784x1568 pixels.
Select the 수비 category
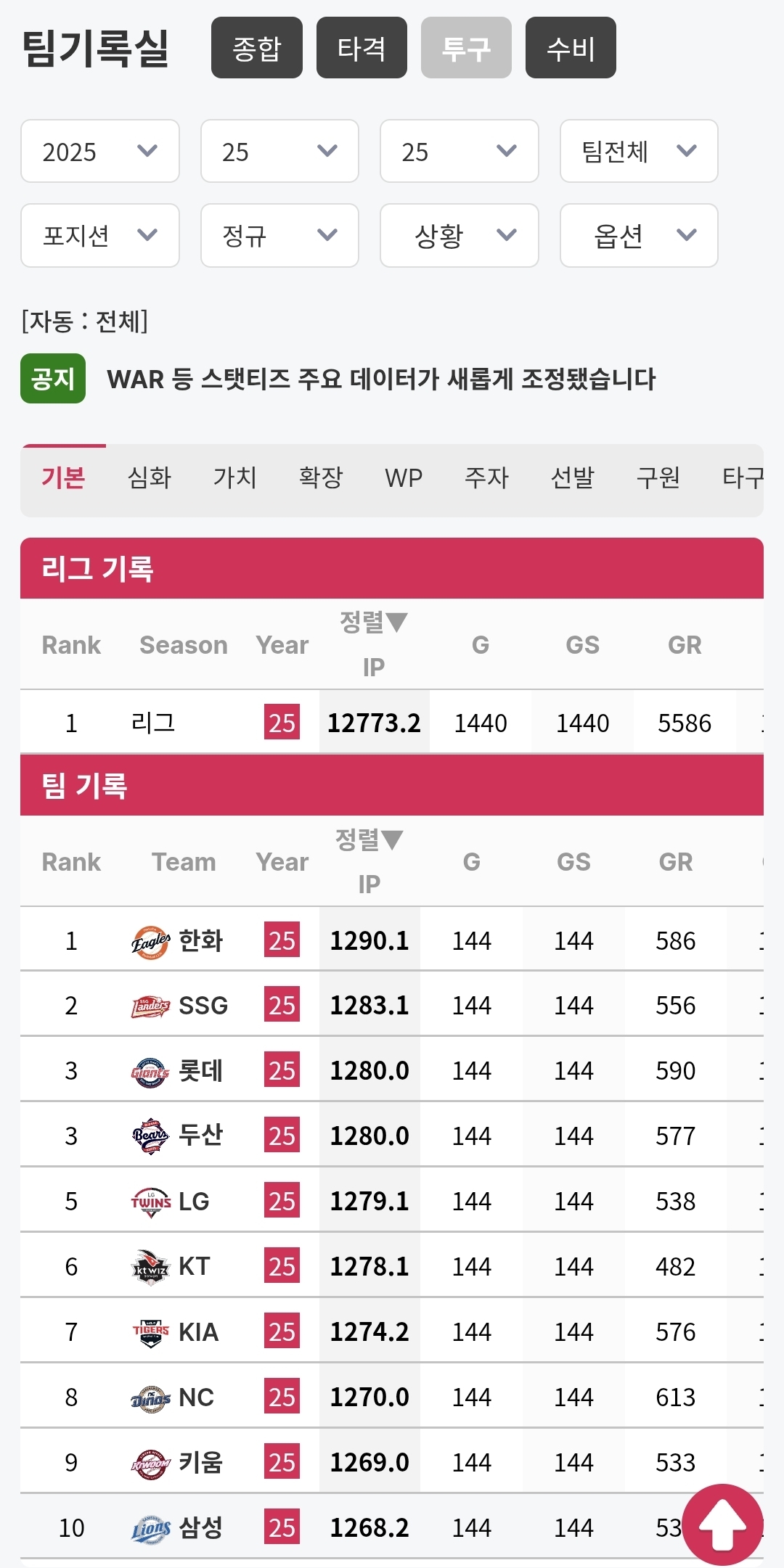(571, 48)
